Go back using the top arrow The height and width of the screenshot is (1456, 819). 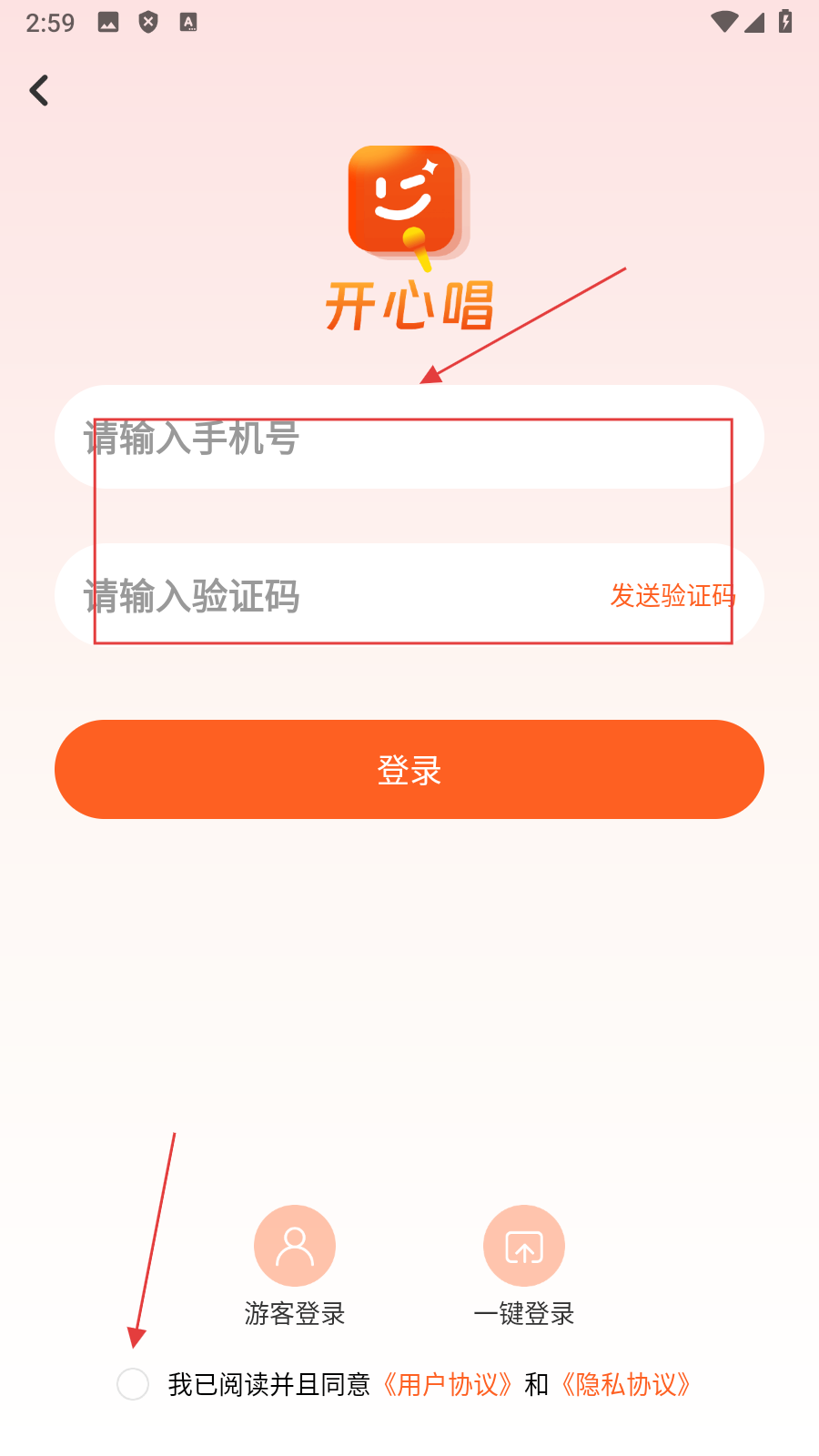(39, 90)
